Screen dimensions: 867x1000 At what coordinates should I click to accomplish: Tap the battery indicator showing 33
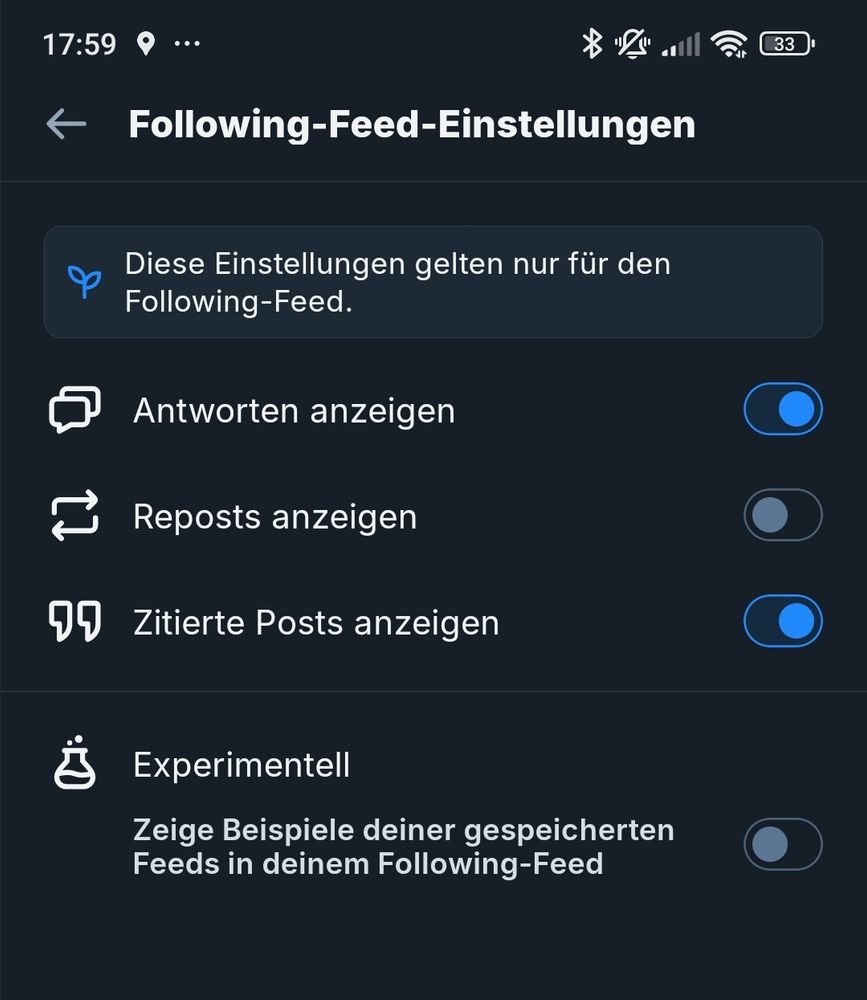(784, 43)
